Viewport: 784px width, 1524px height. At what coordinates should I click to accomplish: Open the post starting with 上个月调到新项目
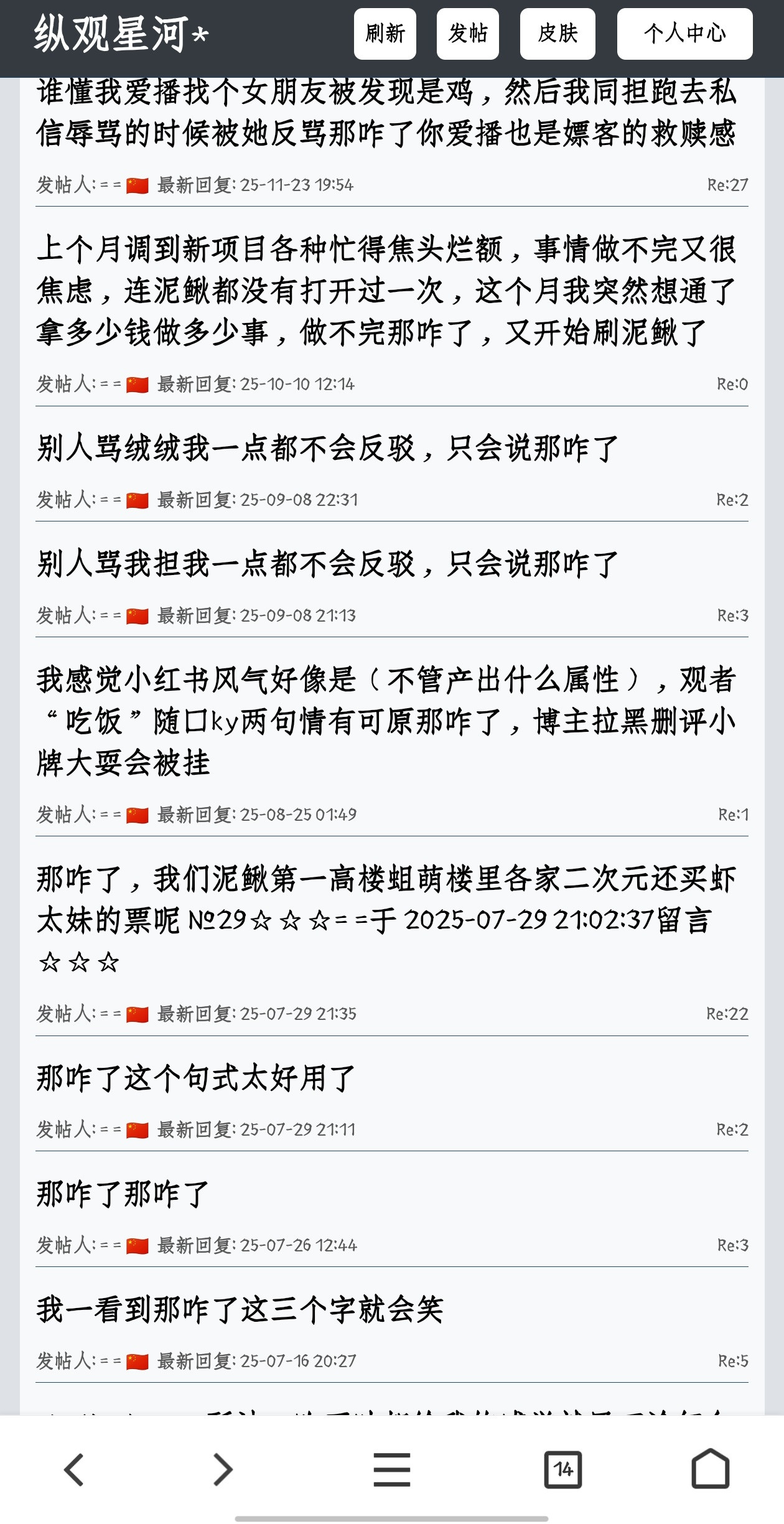click(386, 291)
